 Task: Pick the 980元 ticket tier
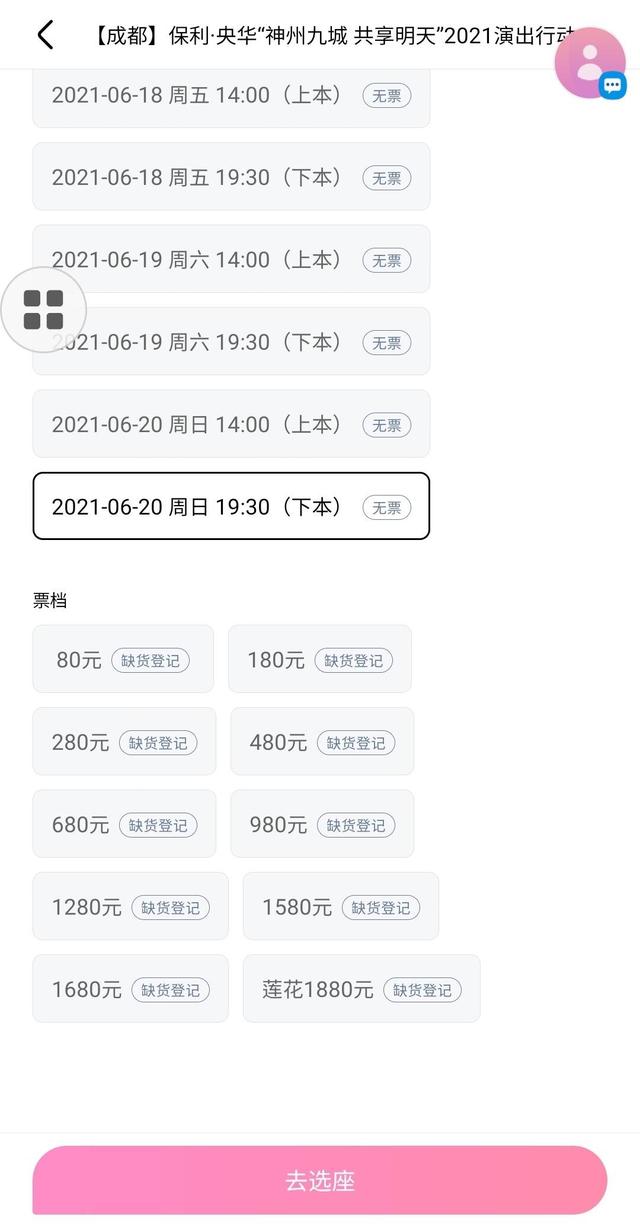coord(322,824)
